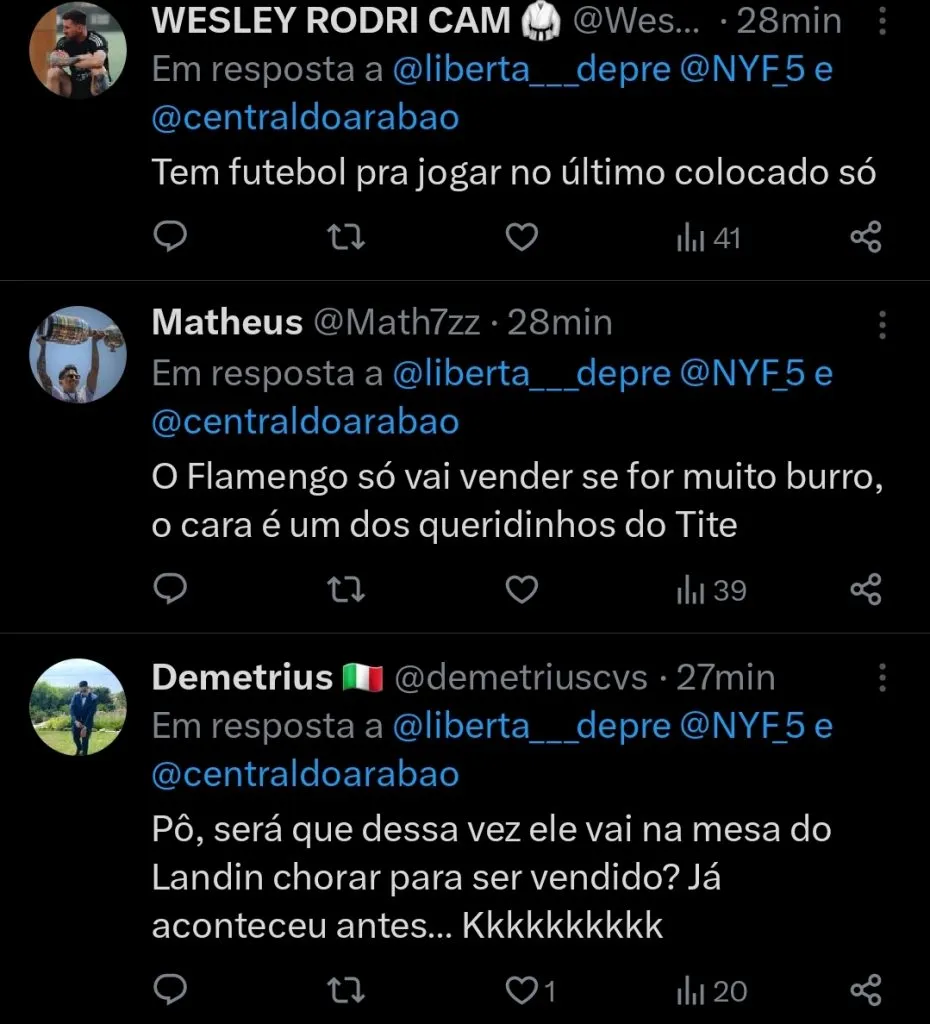This screenshot has height=1024, width=930.
Task: Reply to Wesley Rodri Cam's tweet
Action: pos(171,237)
